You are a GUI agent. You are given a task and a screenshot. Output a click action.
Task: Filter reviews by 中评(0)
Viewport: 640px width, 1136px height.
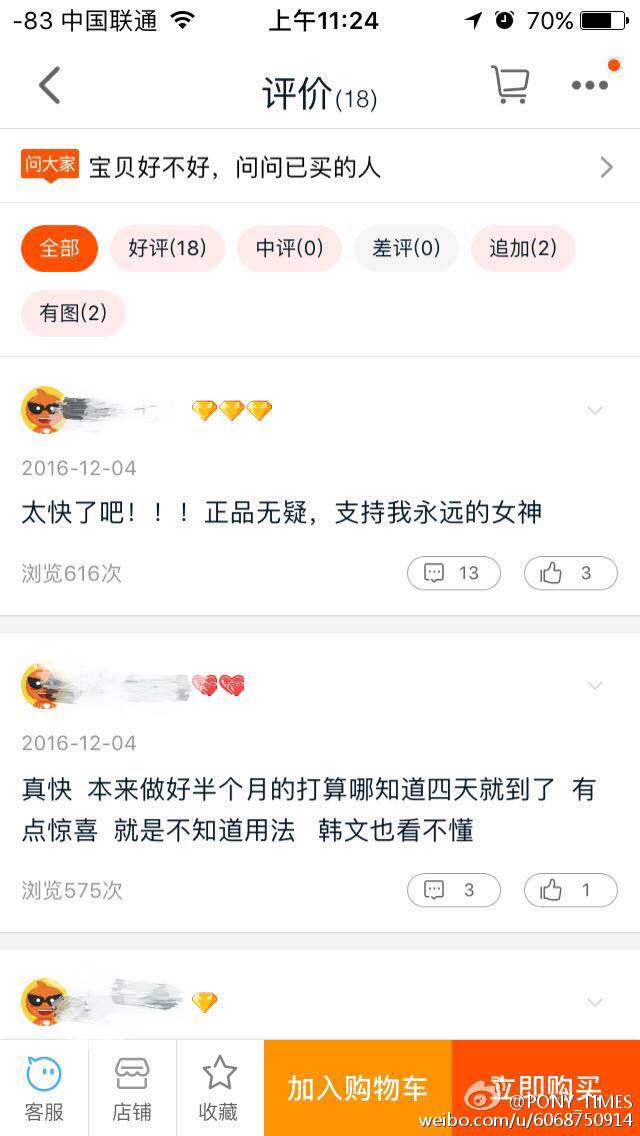(x=289, y=248)
